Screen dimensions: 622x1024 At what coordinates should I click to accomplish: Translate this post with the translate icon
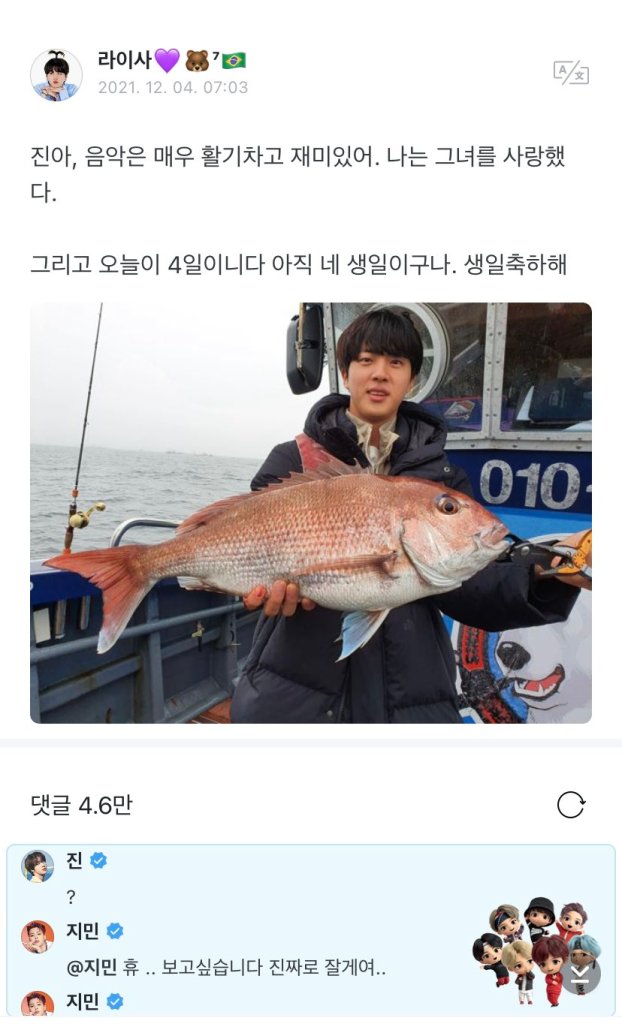click(x=571, y=73)
